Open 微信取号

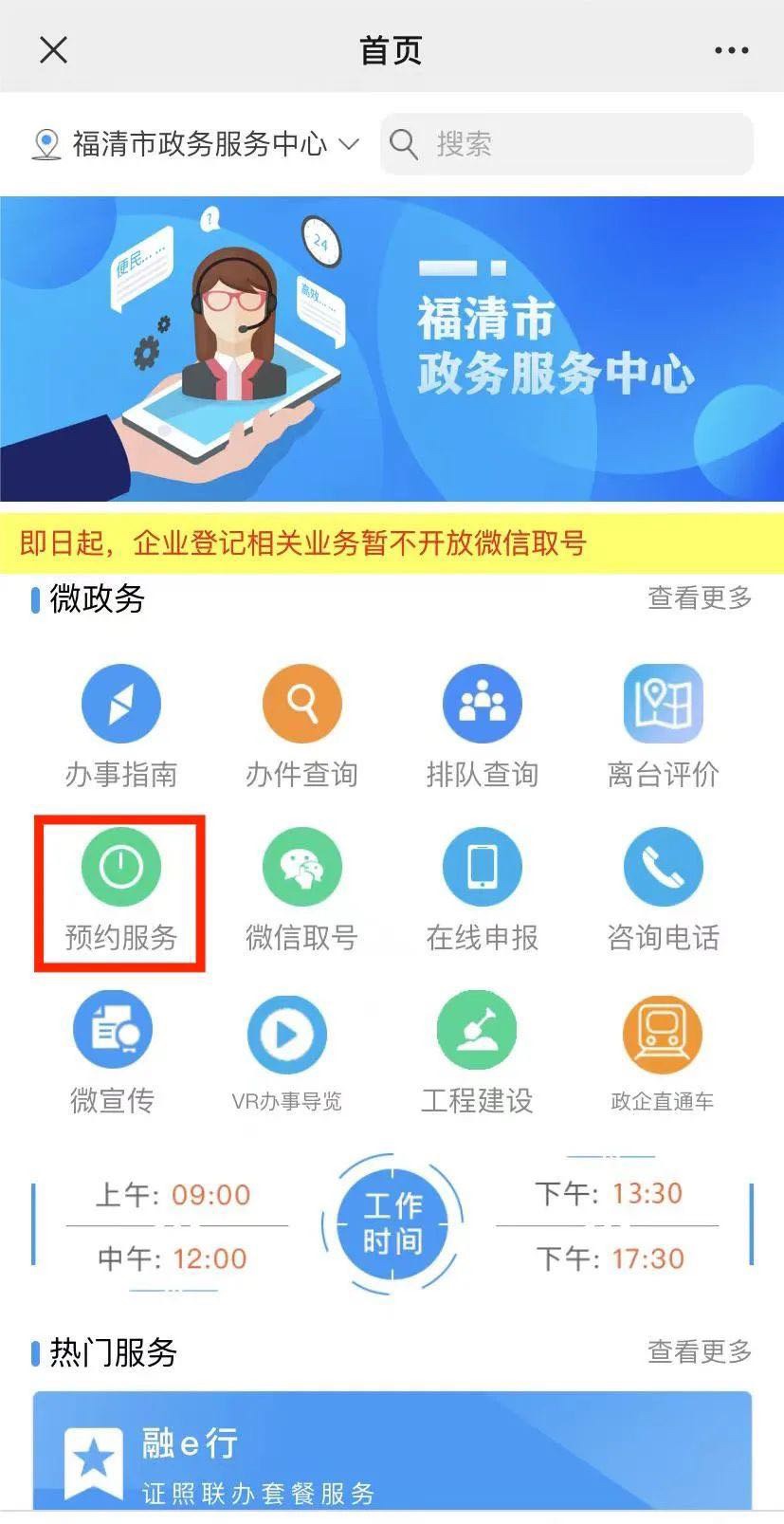301,889
